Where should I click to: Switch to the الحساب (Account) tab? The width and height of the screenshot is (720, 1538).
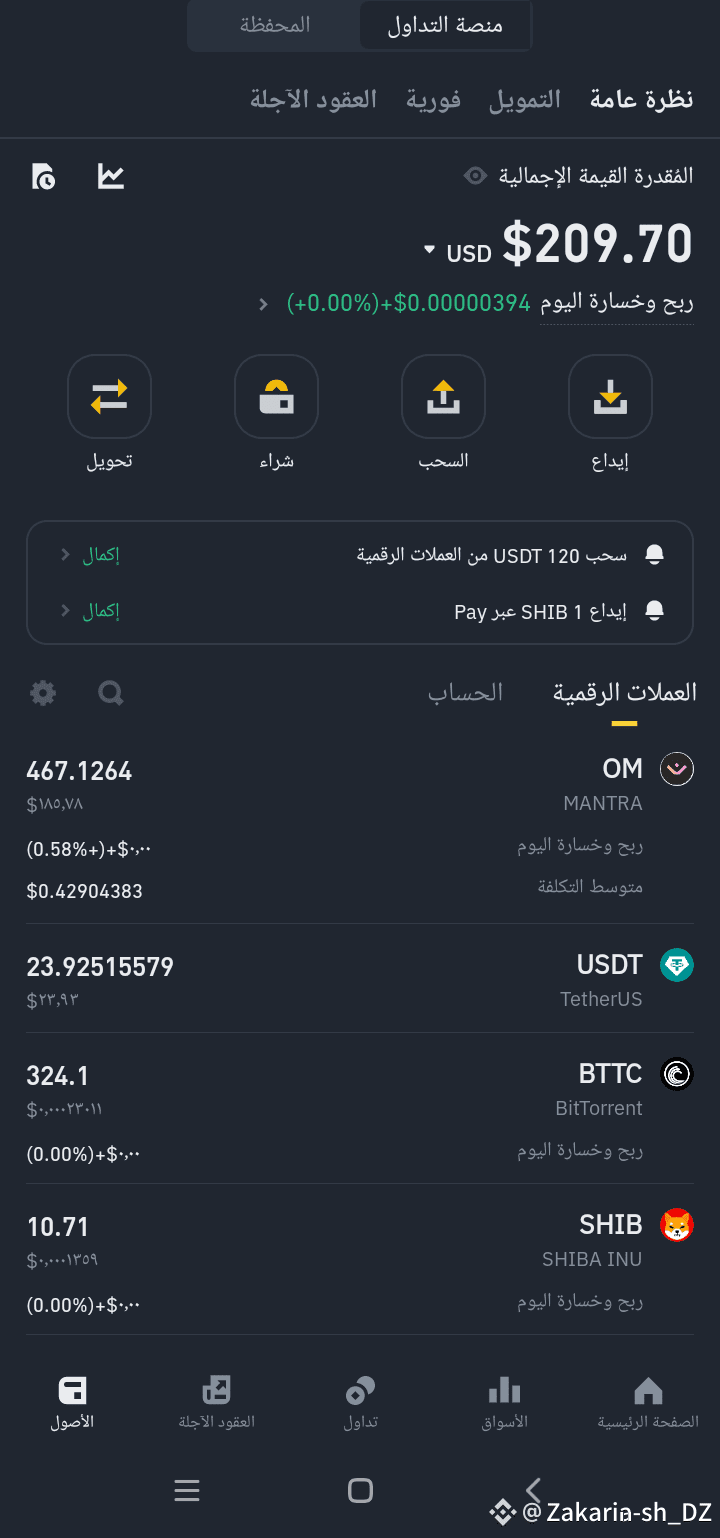pyautogui.click(x=466, y=692)
